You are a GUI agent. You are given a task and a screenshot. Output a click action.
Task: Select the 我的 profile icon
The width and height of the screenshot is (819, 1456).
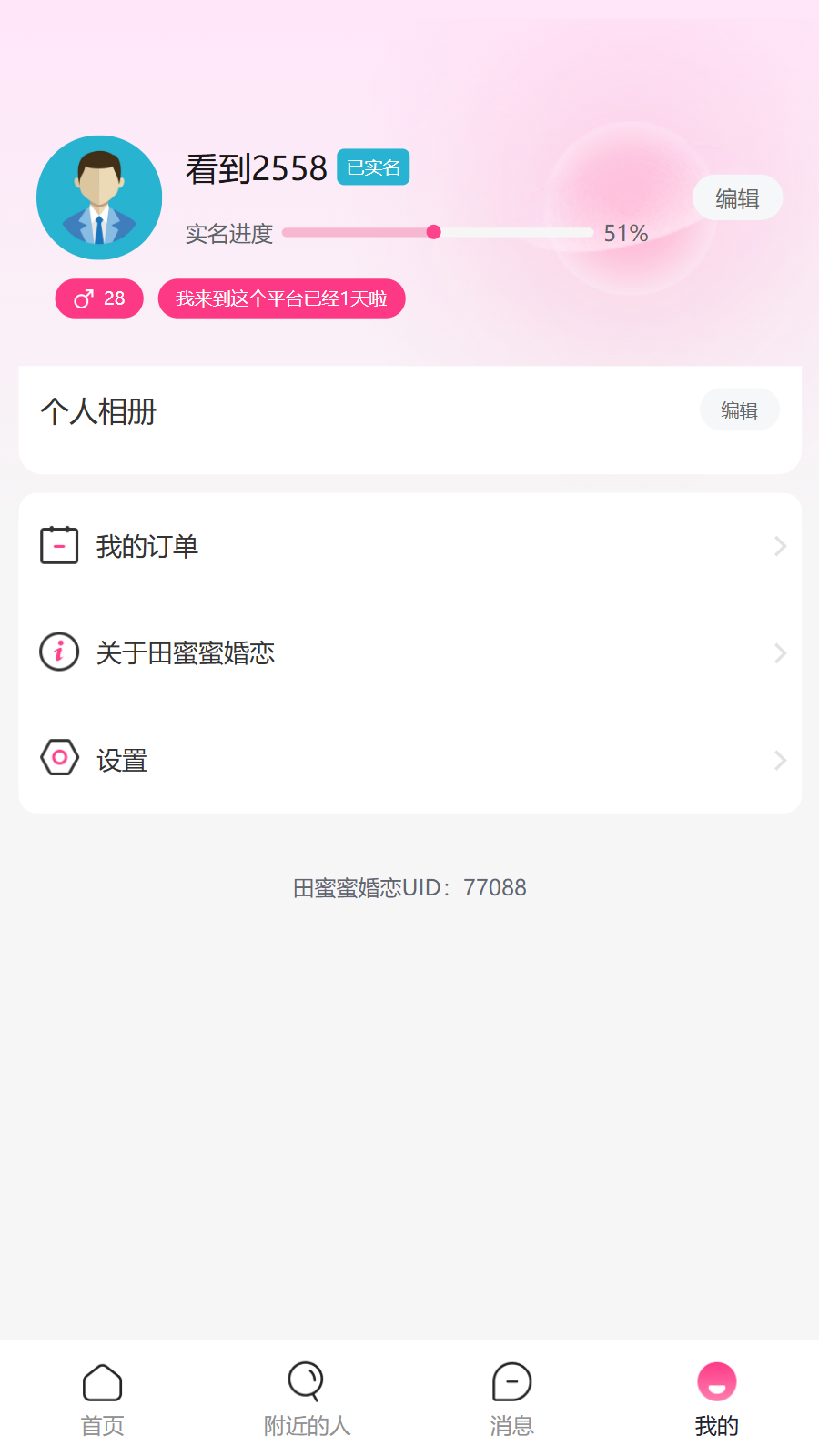716,1380
